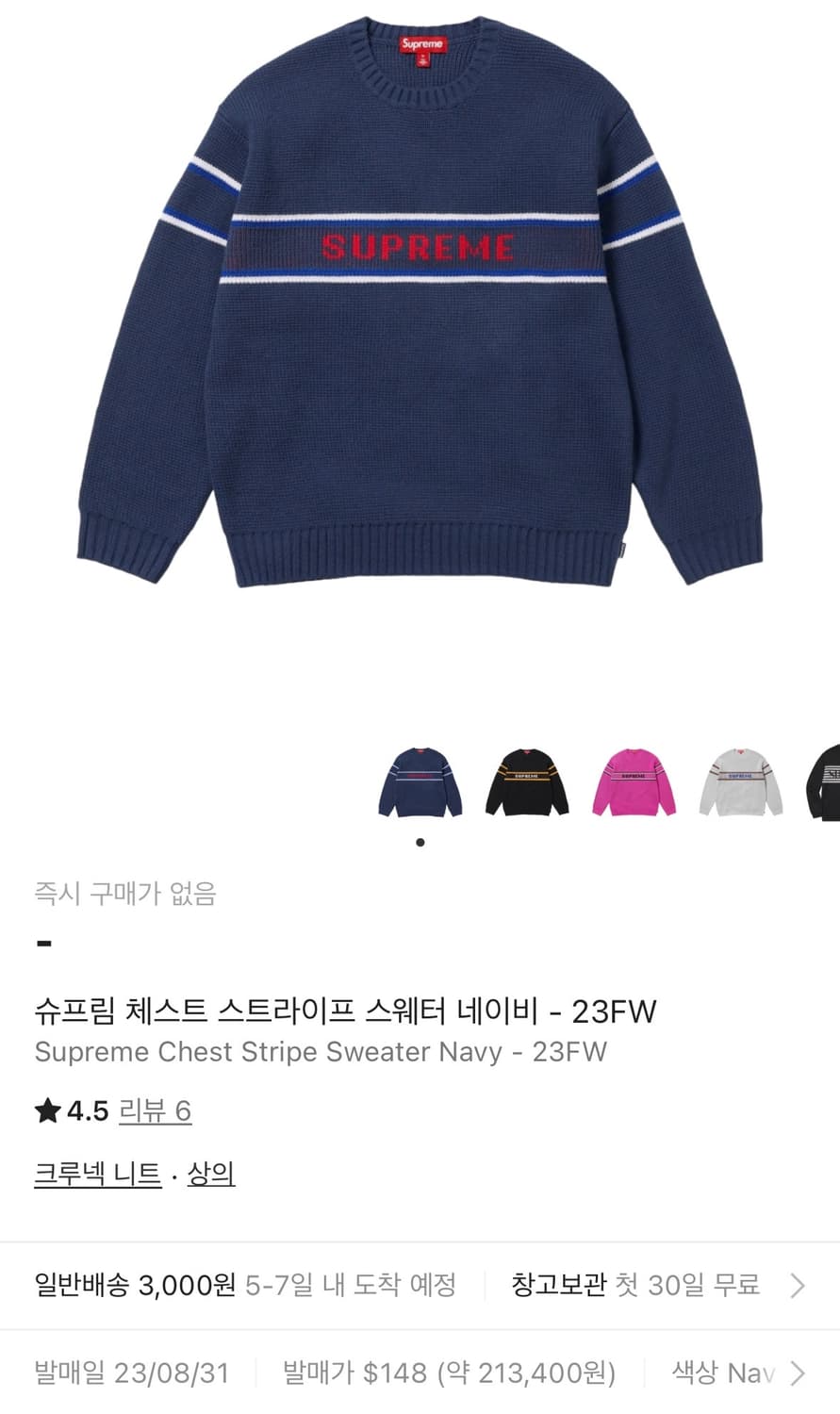This screenshot has height=1414, width=840.
Task: Open the 상의 category link
Action: point(212,1176)
